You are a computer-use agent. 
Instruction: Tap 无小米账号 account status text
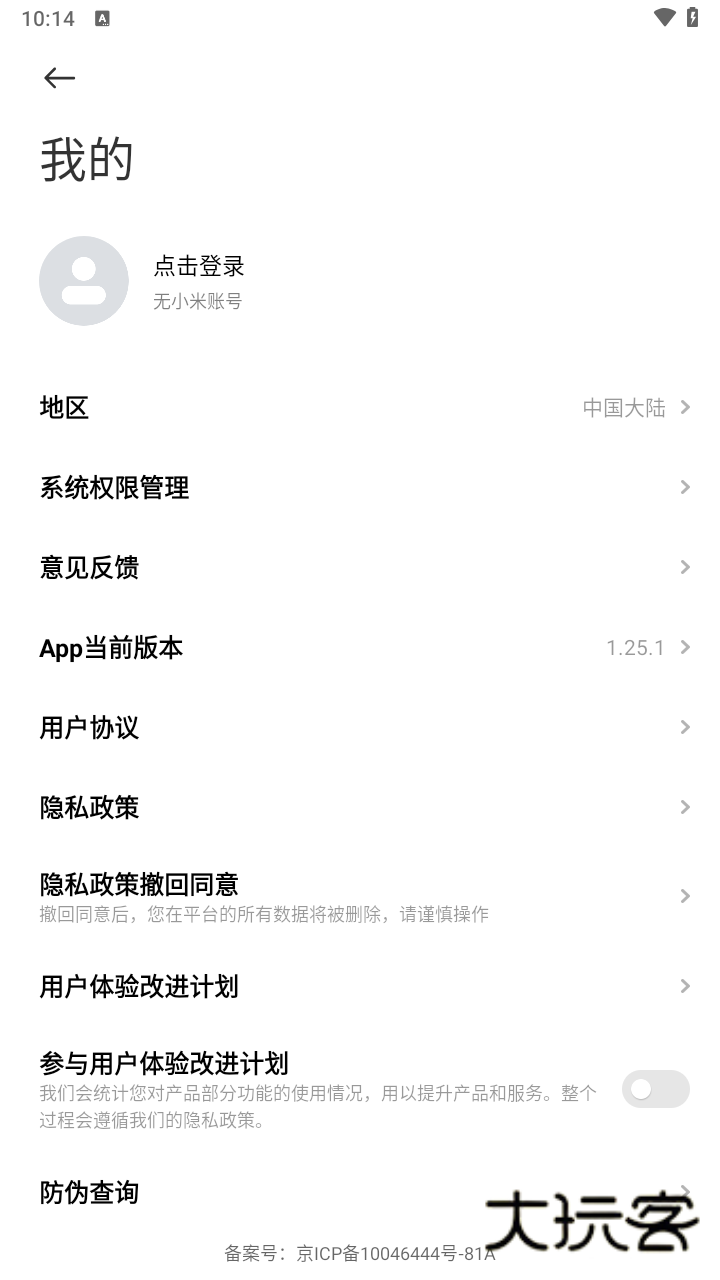(x=198, y=300)
